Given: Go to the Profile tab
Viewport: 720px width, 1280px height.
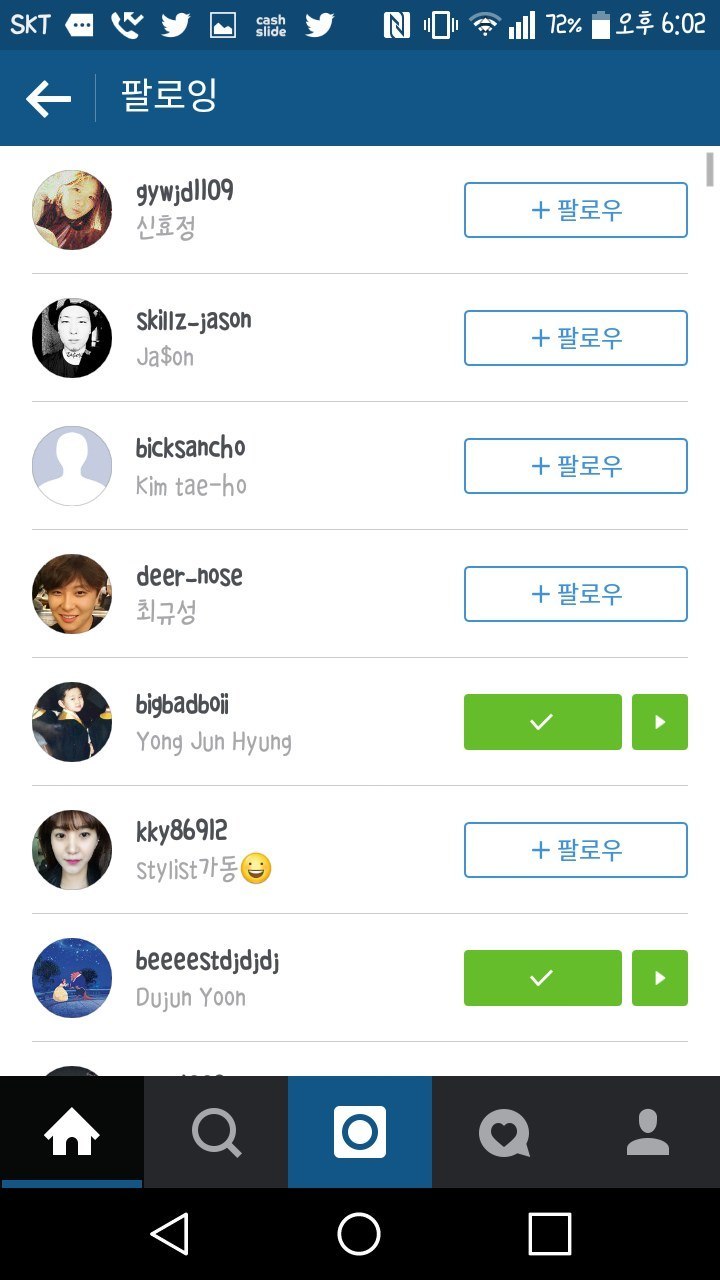Looking at the screenshot, I should pyautogui.click(x=648, y=1132).
